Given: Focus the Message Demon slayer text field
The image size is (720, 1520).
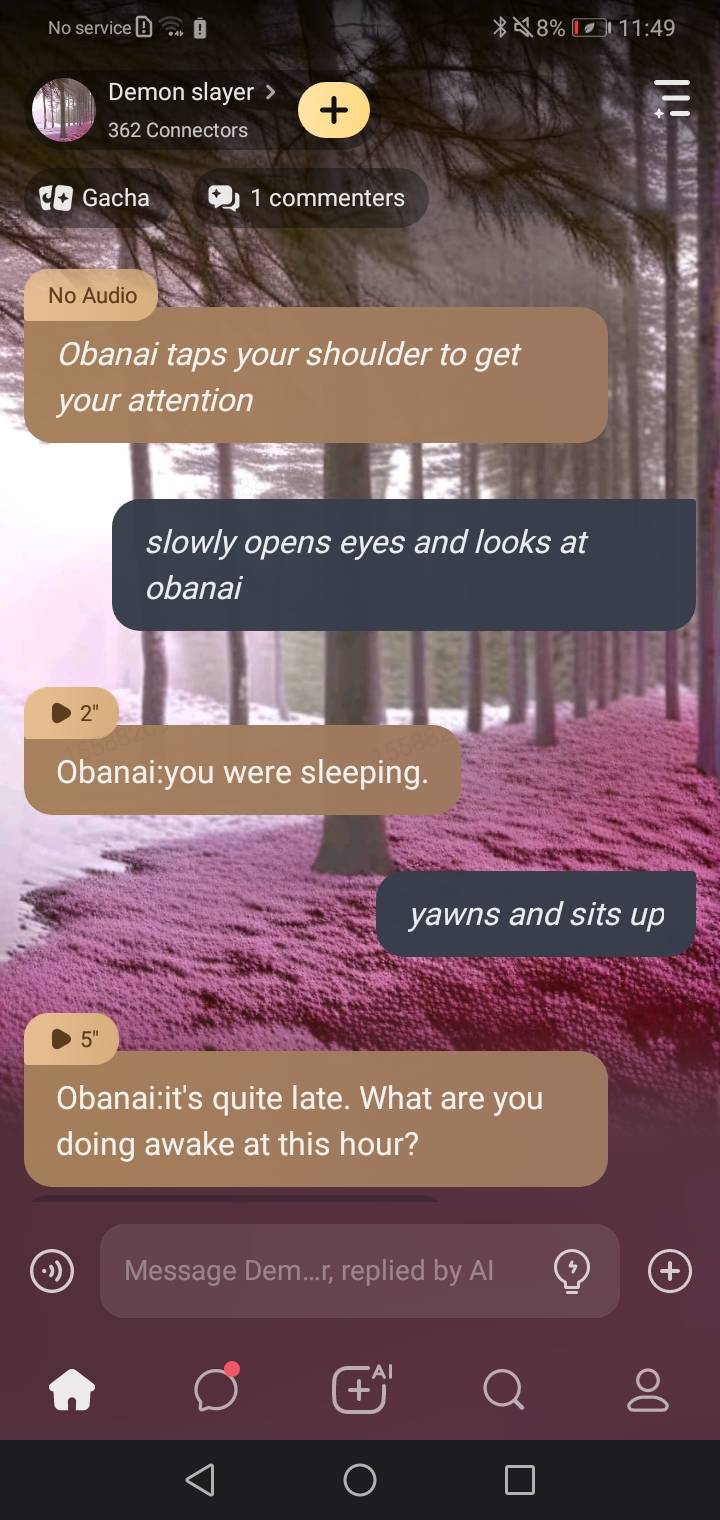Looking at the screenshot, I should pyautogui.click(x=320, y=1271).
